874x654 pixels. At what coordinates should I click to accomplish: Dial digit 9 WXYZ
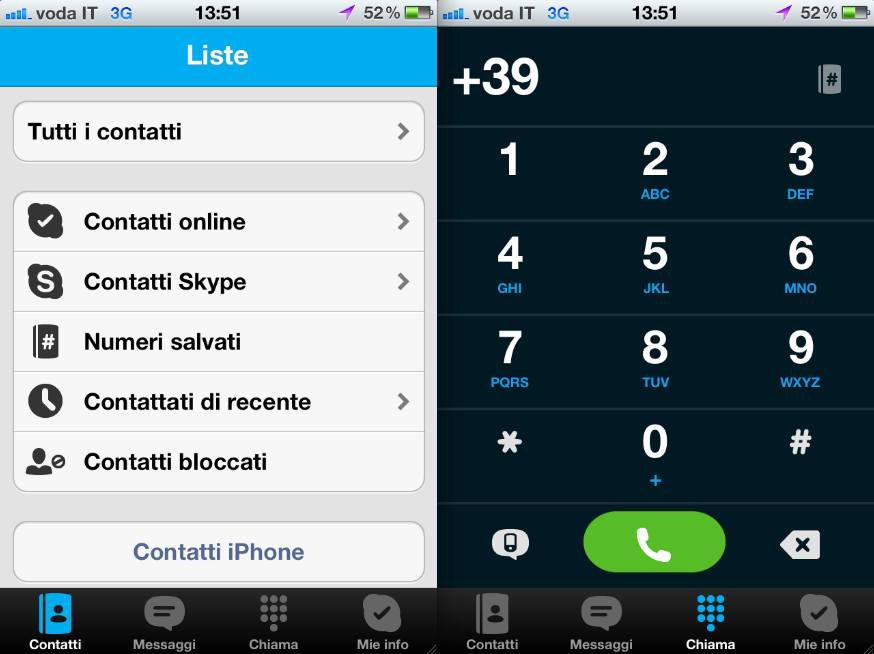pos(800,360)
